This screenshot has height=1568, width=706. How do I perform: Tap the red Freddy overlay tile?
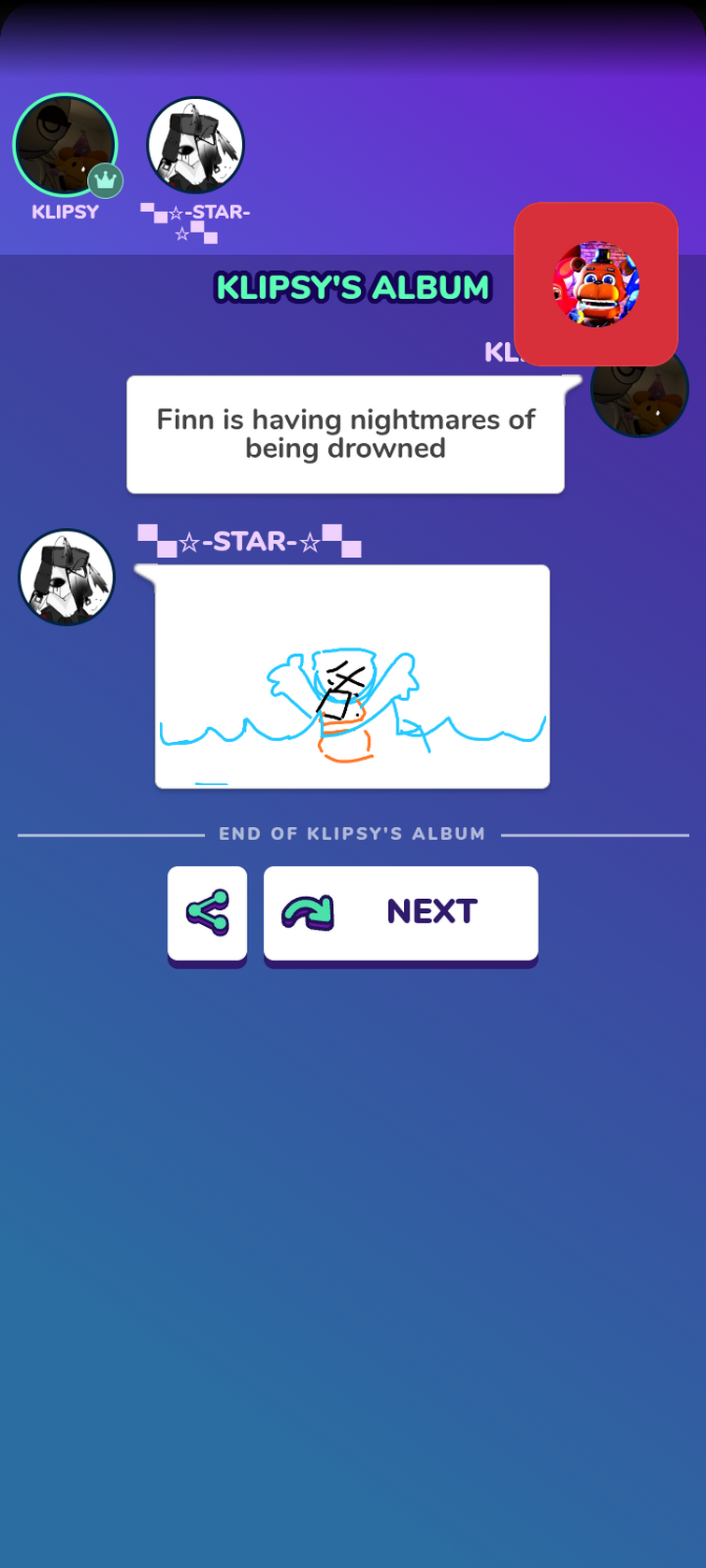[x=596, y=284]
